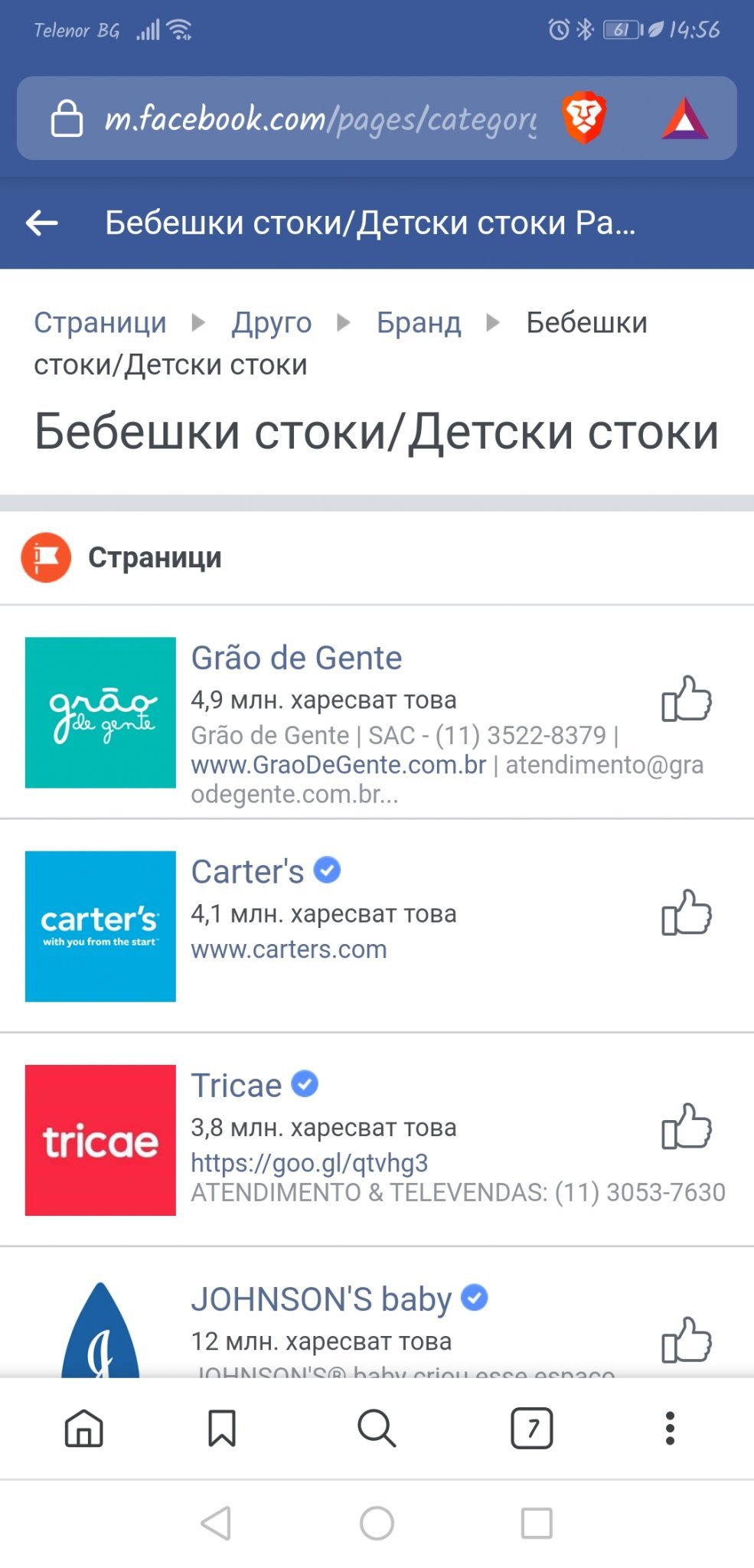754x1568 pixels.
Task: Open the browser bookmarks icon
Action: pos(222,1428)
